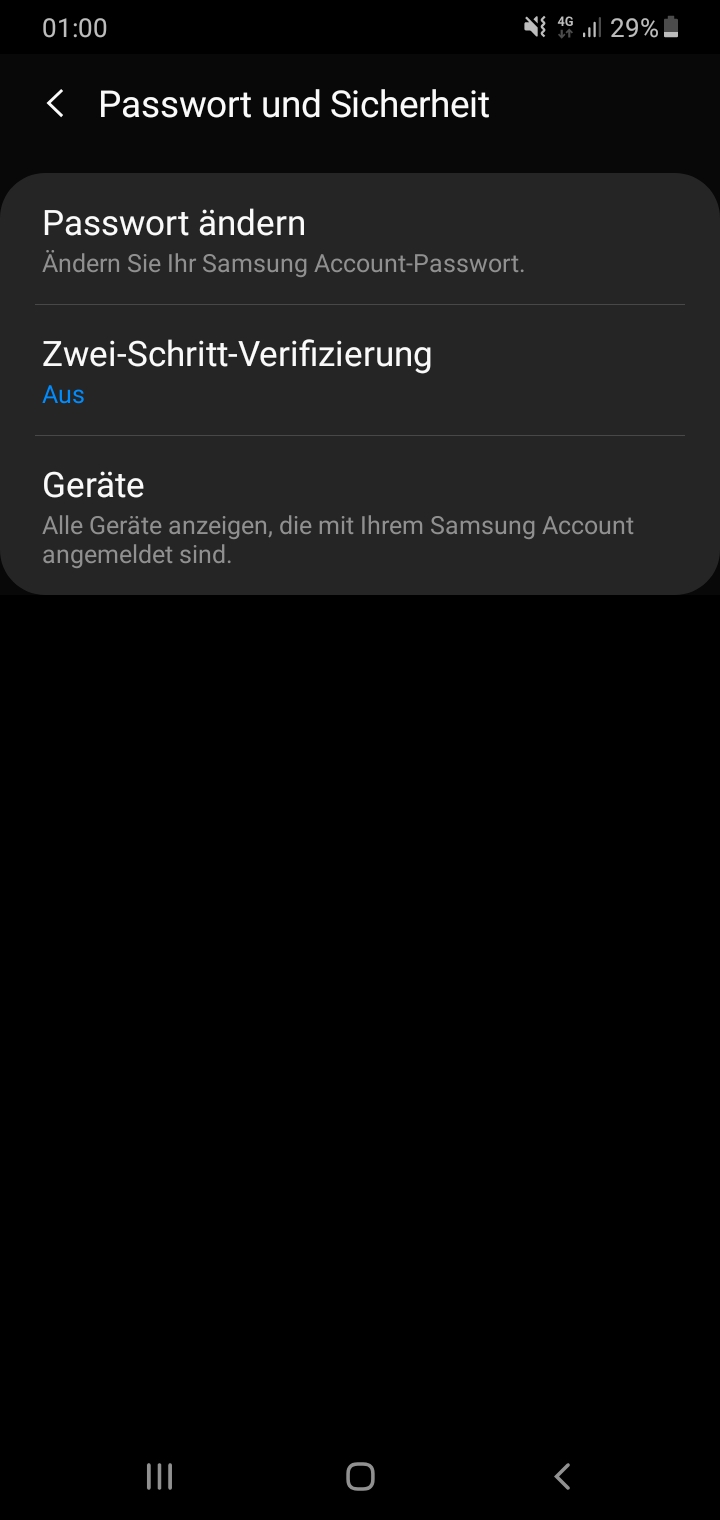Go back from Passwort und Sicherheit
Viewport: 720px width, 1520px height.
pos(56,104)
